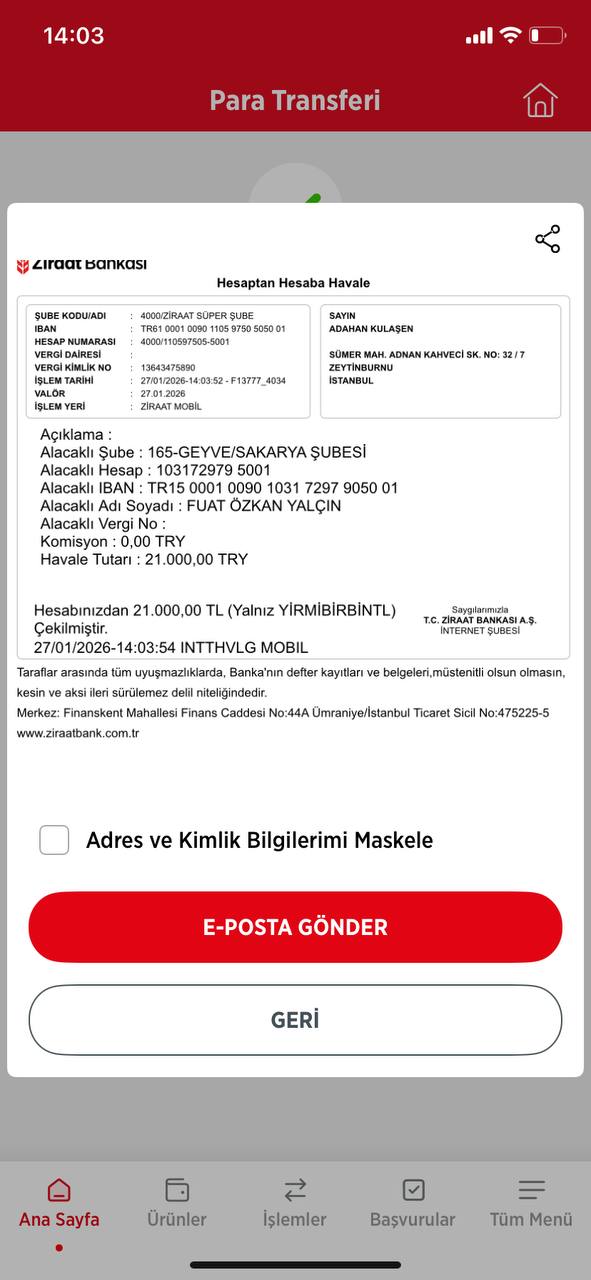Go to the home screen via house icon
The height and width of the screenshot is (1280, 591).
[540, 100]
